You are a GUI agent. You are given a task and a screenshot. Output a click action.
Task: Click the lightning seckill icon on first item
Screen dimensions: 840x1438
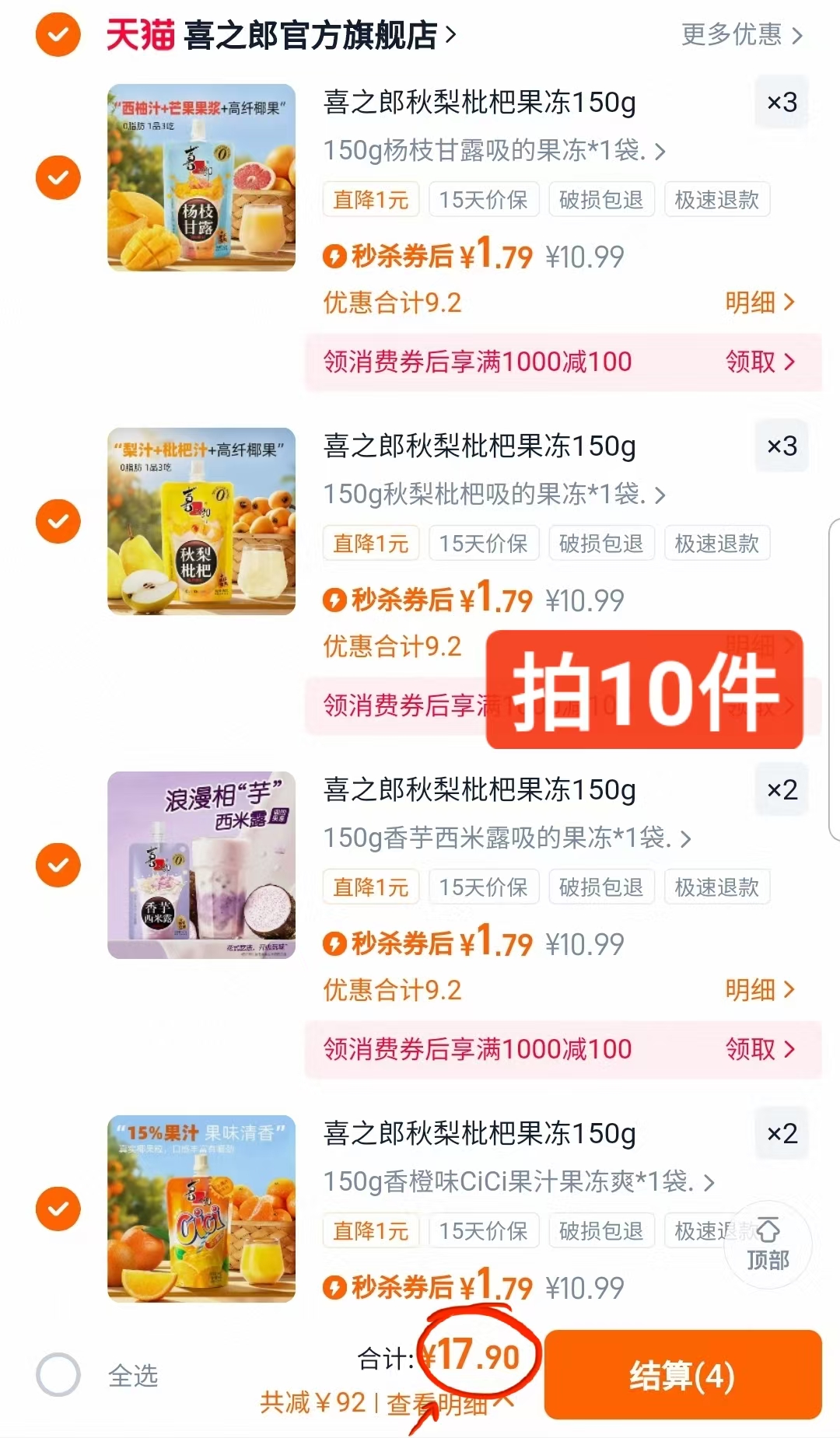tap(336, 254)
